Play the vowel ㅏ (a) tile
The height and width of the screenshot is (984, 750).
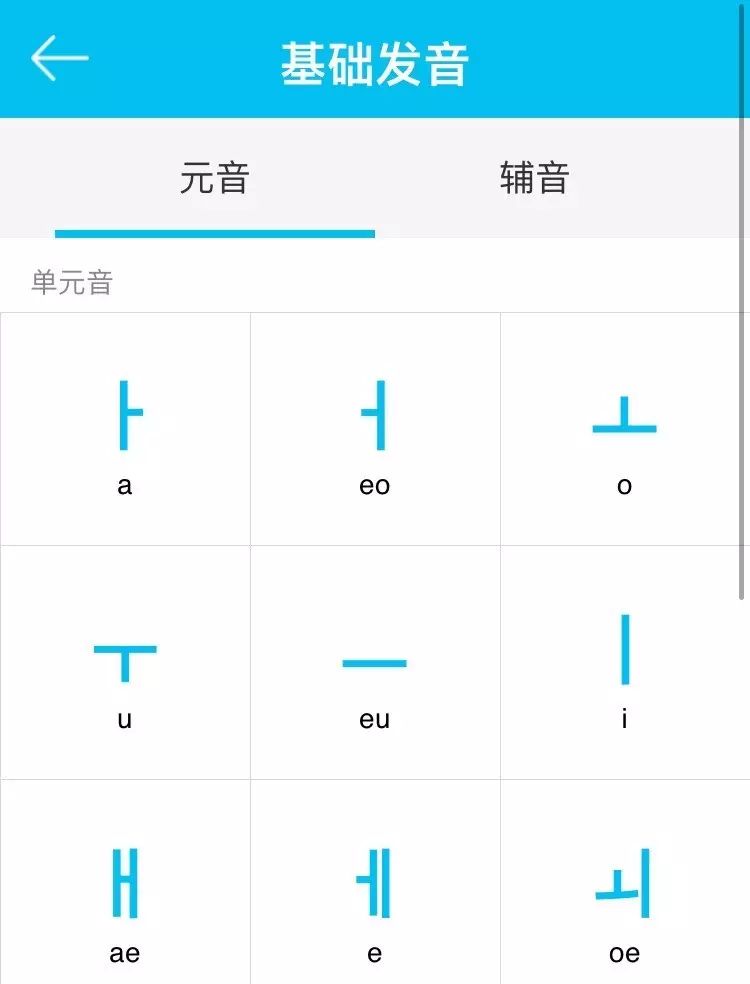coord(125,430)
